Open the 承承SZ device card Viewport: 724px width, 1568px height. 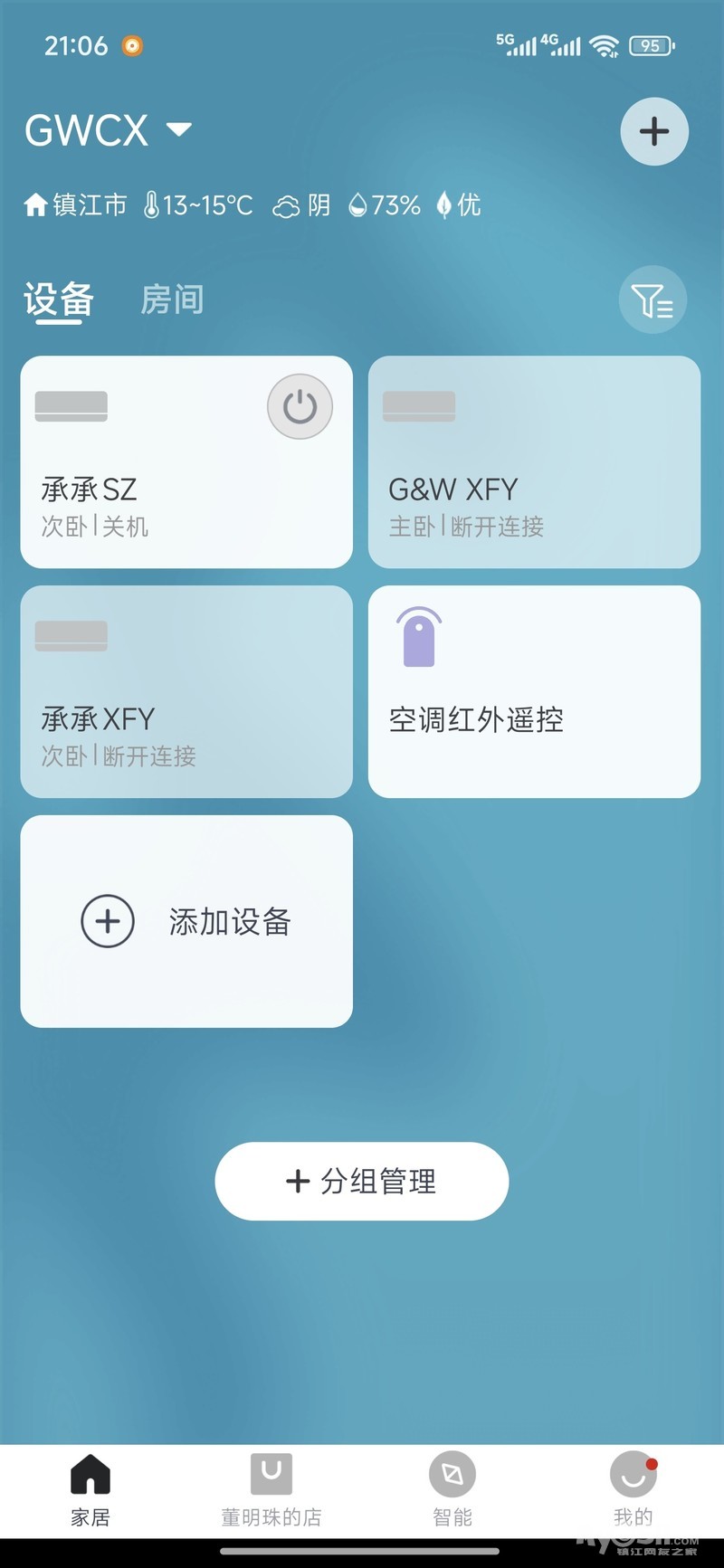[145, 489]
